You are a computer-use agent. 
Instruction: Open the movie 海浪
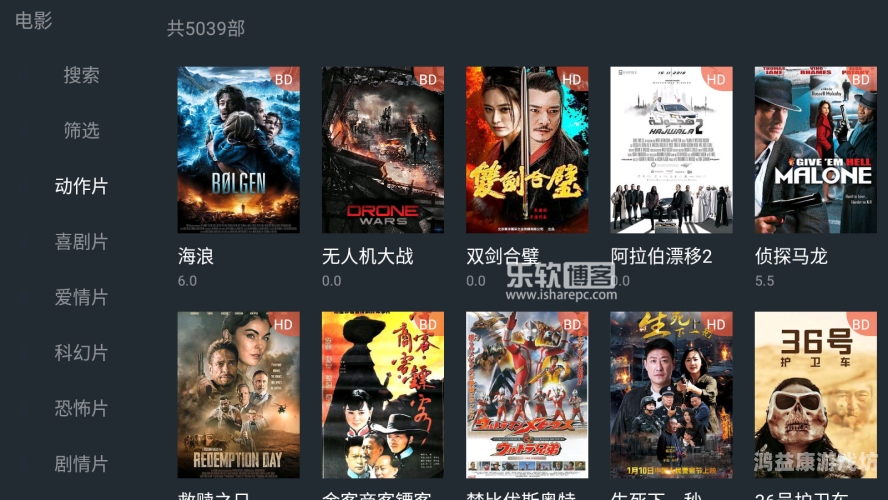click(x=238, y=150)
